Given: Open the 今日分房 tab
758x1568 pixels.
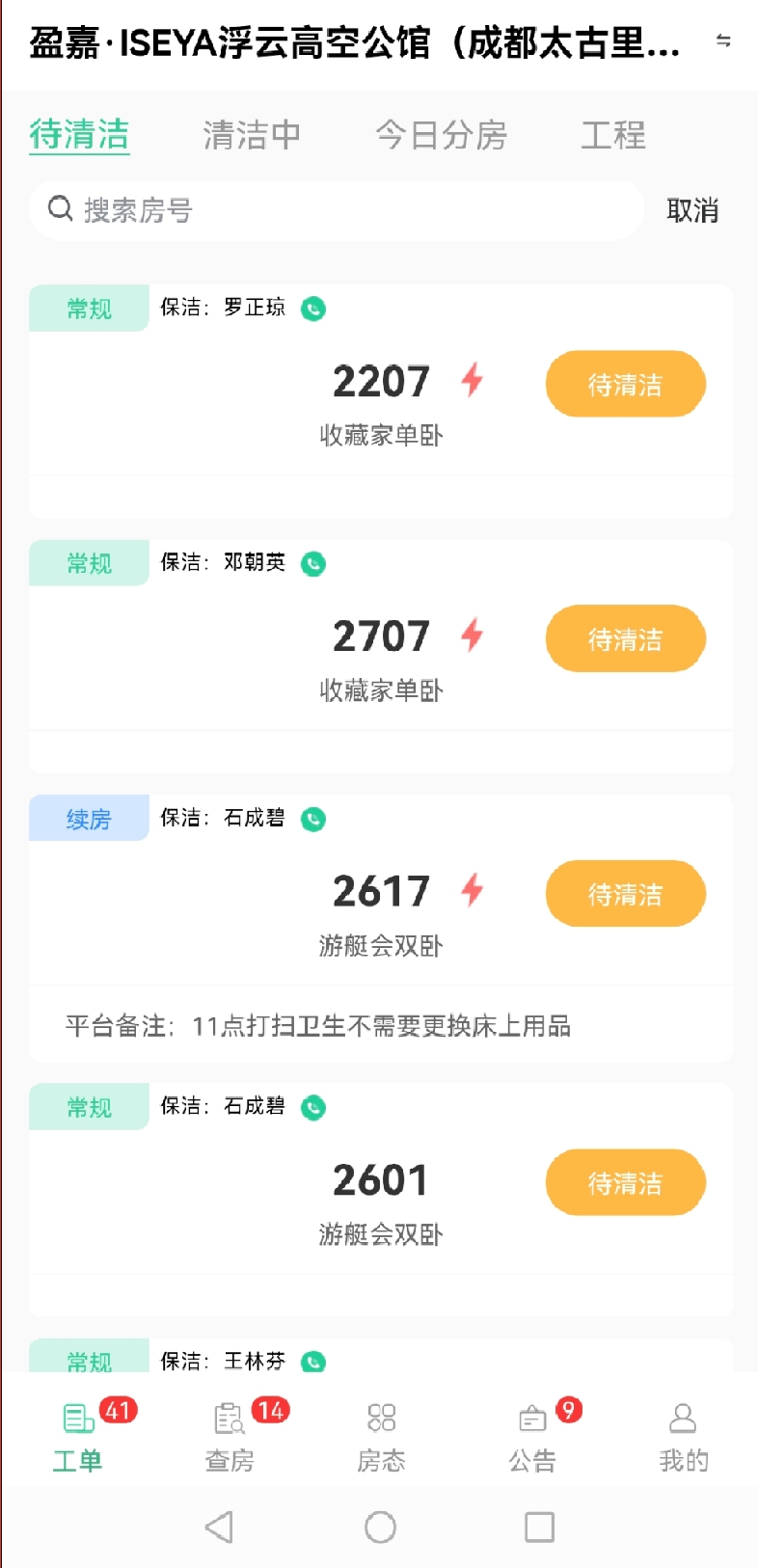Looking at the screenshot, I should (x=442, y=135).
